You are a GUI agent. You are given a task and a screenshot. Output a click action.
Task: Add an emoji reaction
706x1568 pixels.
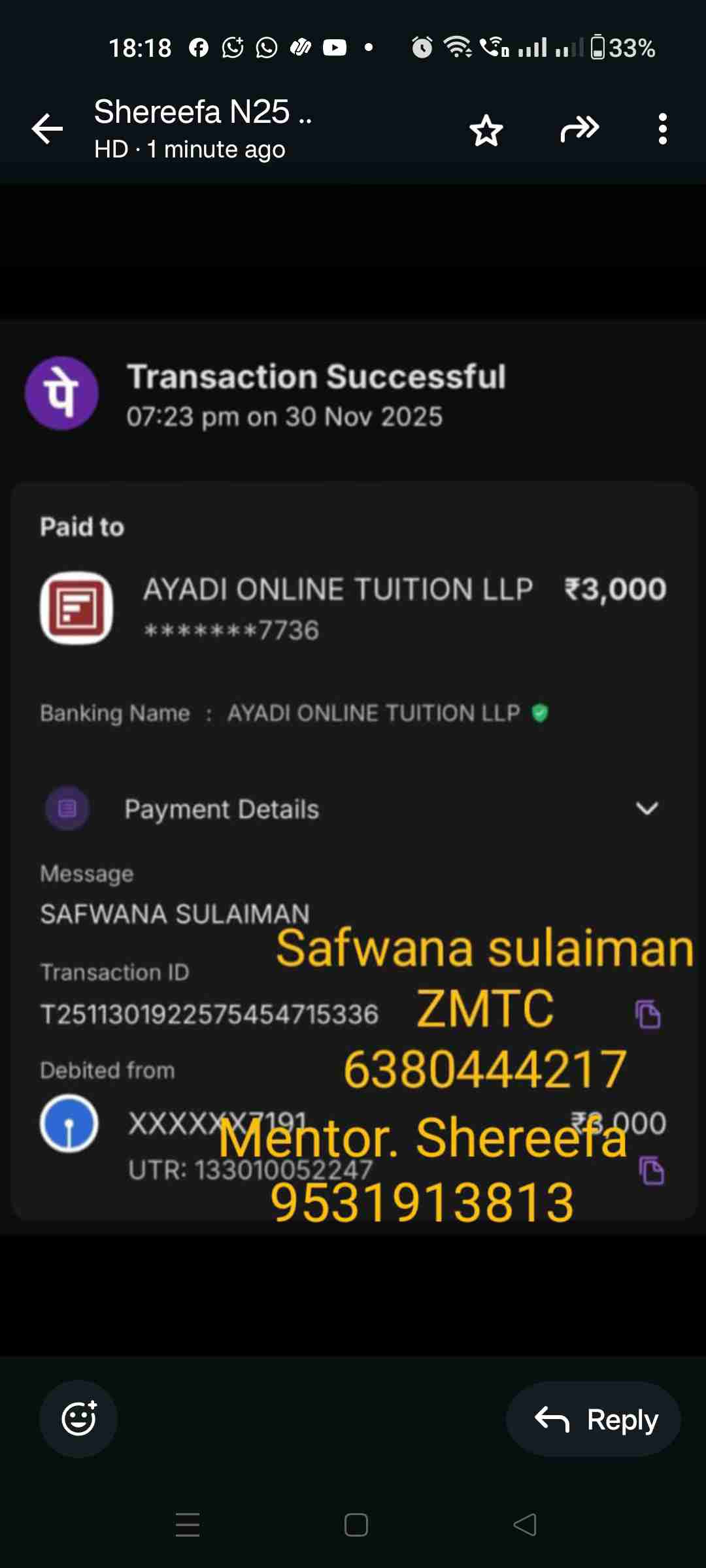(79, 1418)
